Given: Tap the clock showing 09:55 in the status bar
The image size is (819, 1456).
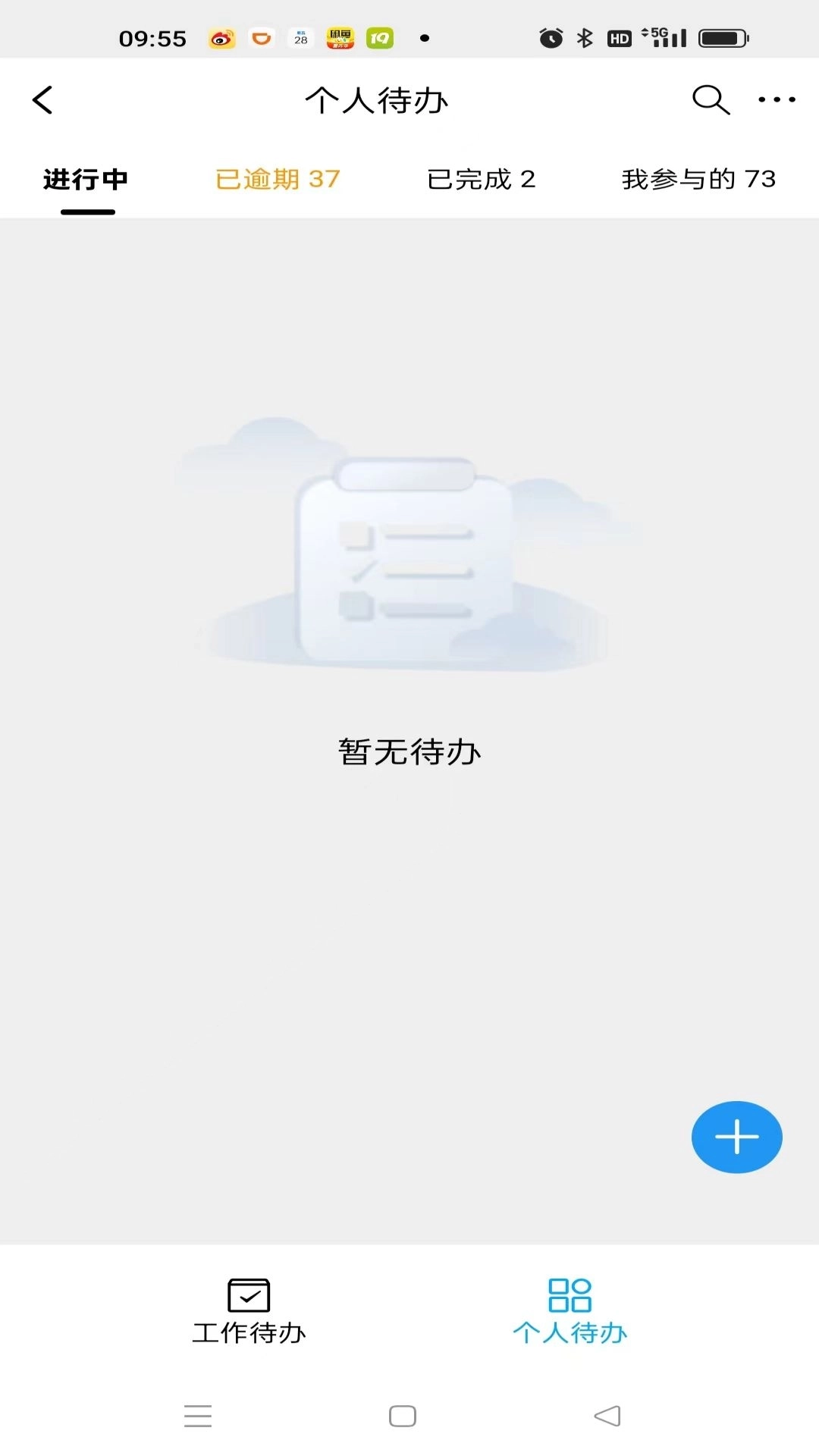Looking at the screenshot, I should [154, 37].
